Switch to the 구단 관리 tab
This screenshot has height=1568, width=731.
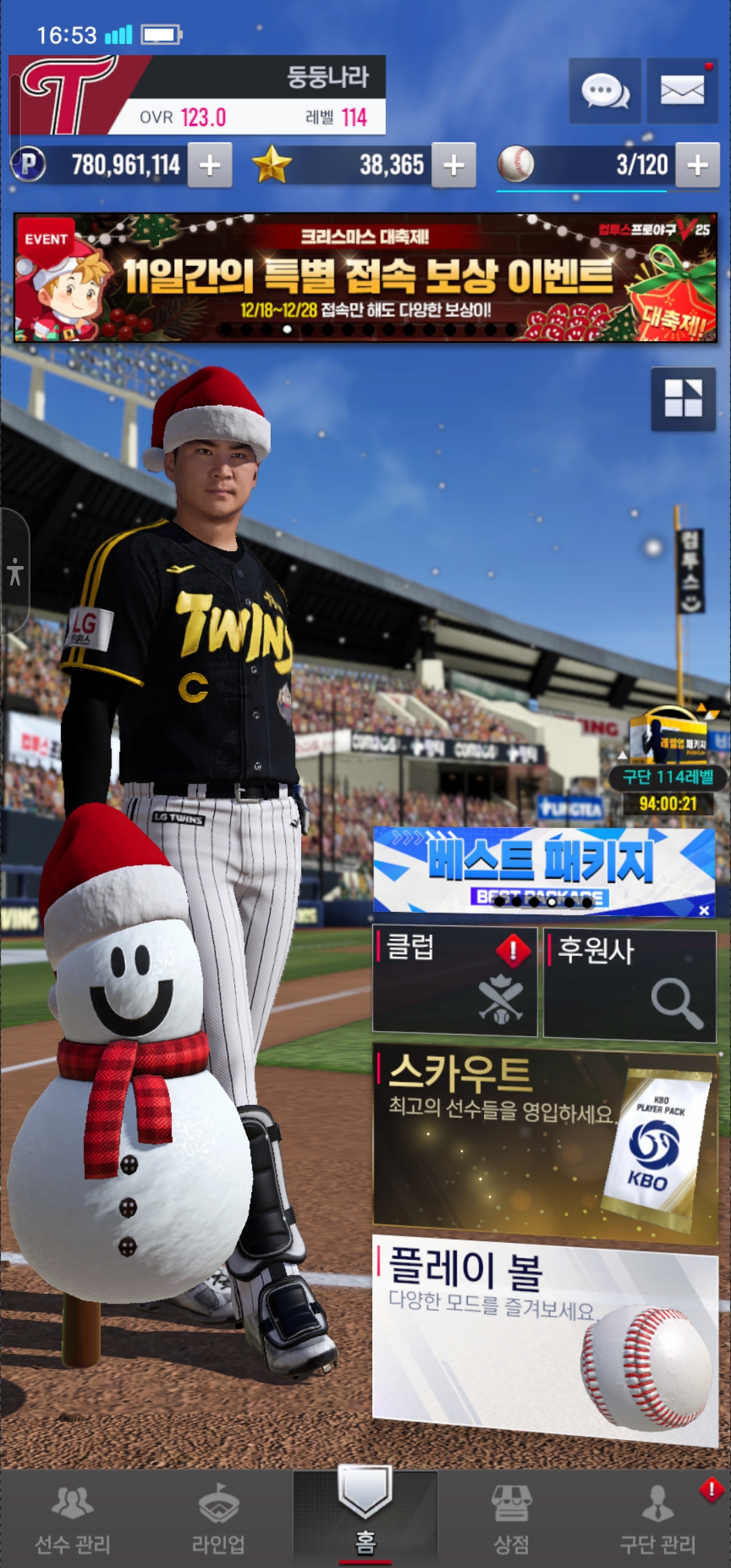click(658, 1518)
